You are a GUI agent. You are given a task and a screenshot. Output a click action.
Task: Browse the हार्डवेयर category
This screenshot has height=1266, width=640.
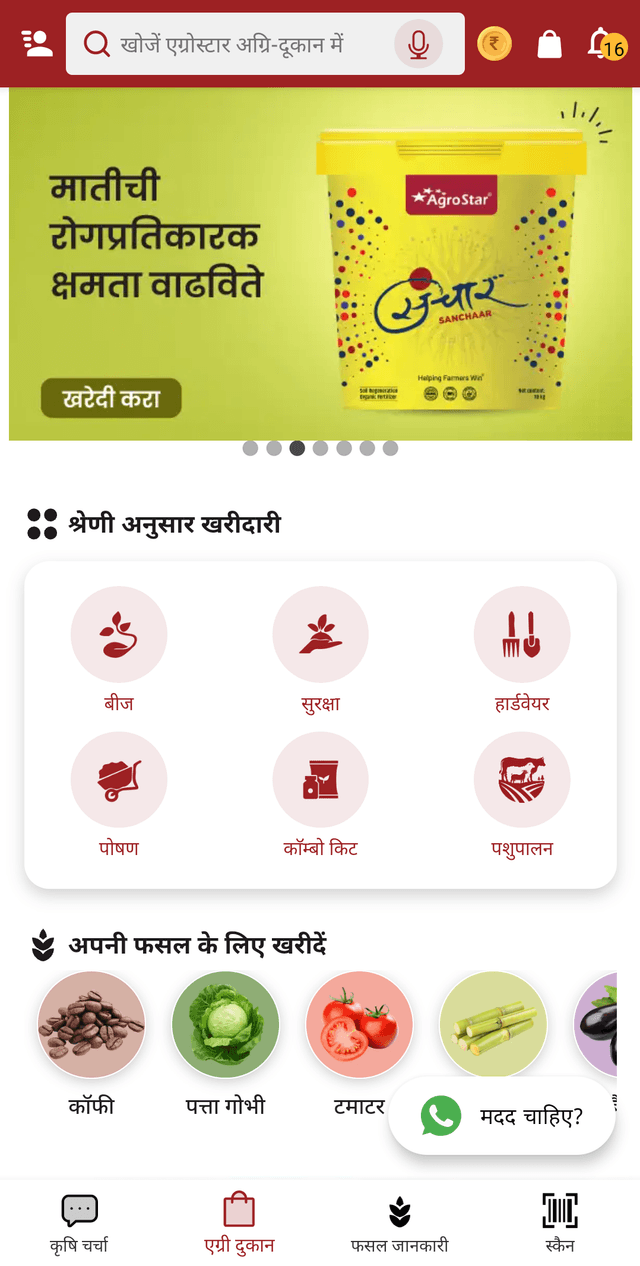pyautogui.click(x=521, y=649)
